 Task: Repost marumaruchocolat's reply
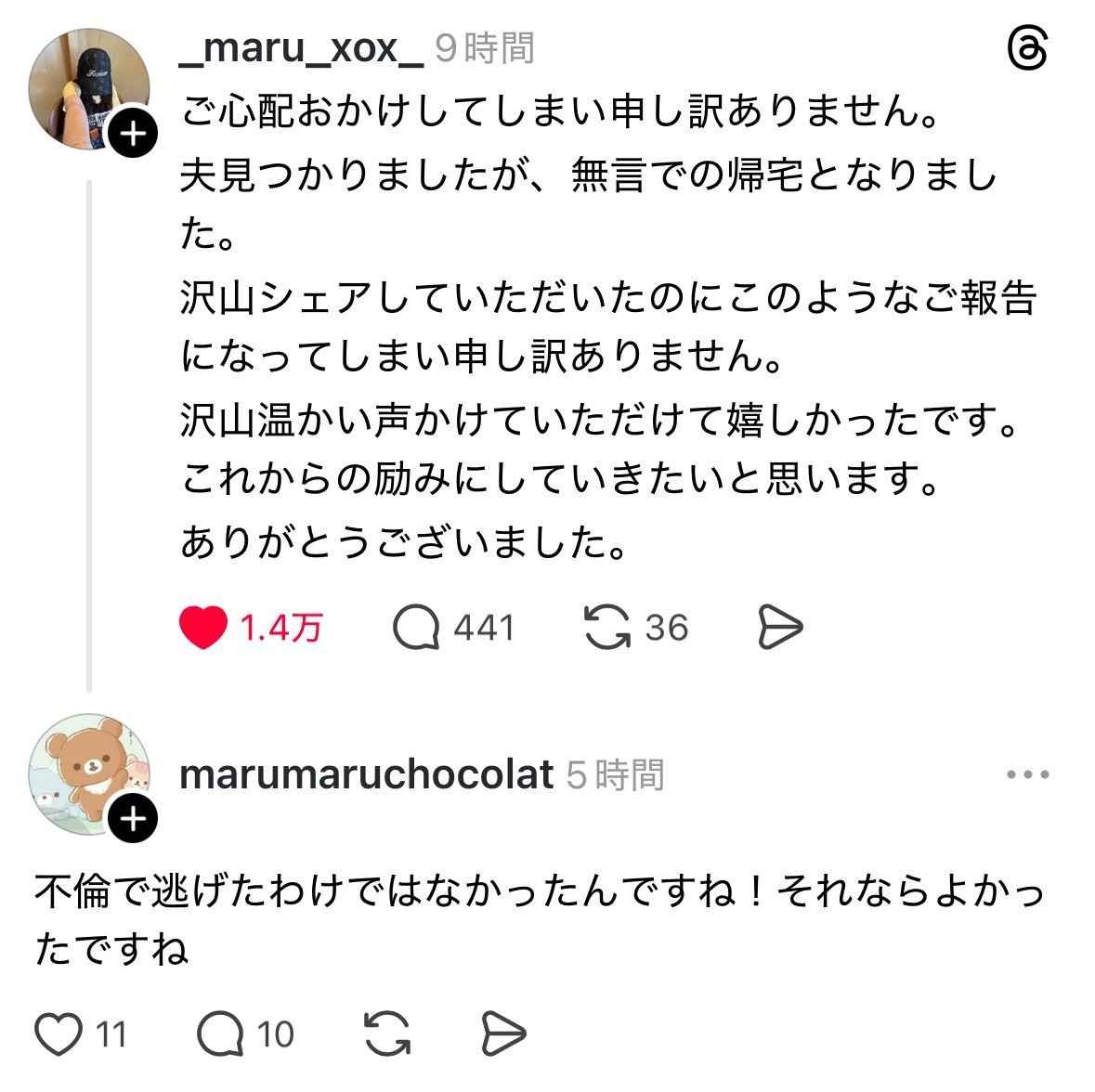pyautogui.click(x=388, y=1033)
